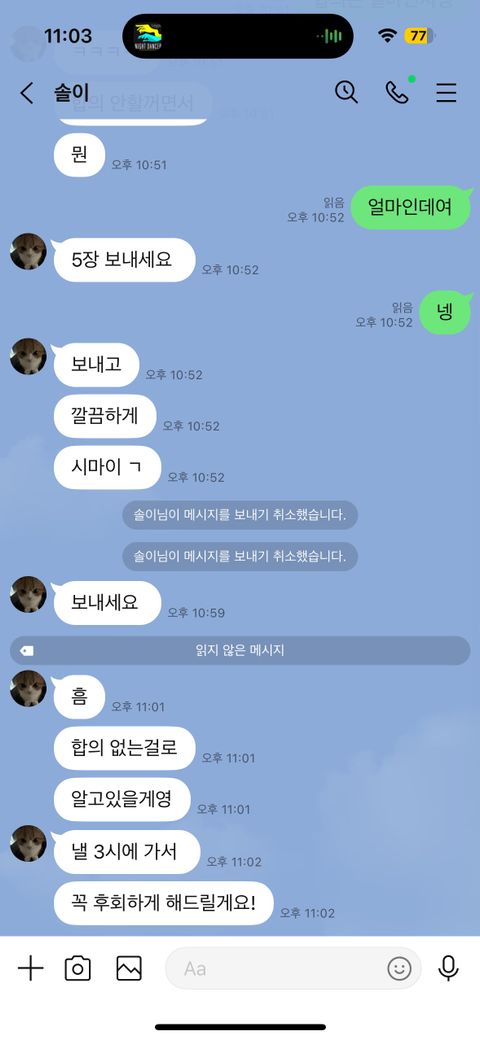Open the chat hamburger menu

click(446, 93)
